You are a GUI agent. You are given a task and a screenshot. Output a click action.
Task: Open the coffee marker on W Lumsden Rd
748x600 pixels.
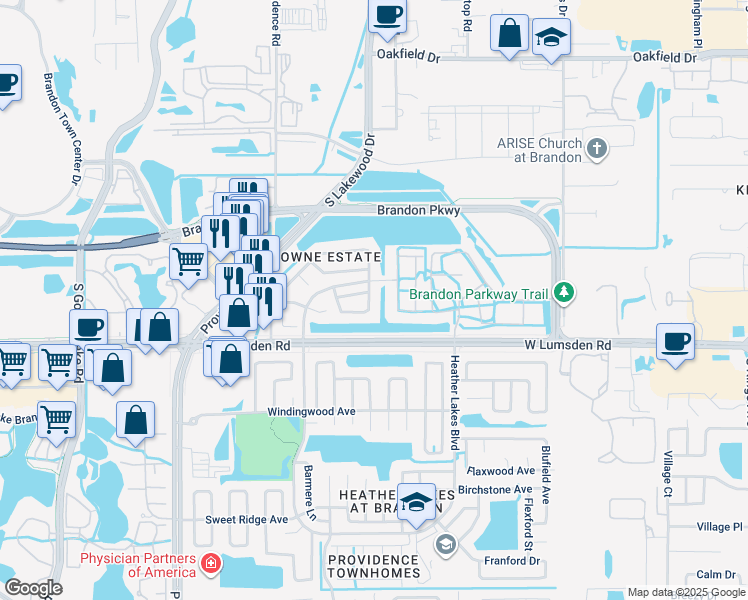coord(675,344)
